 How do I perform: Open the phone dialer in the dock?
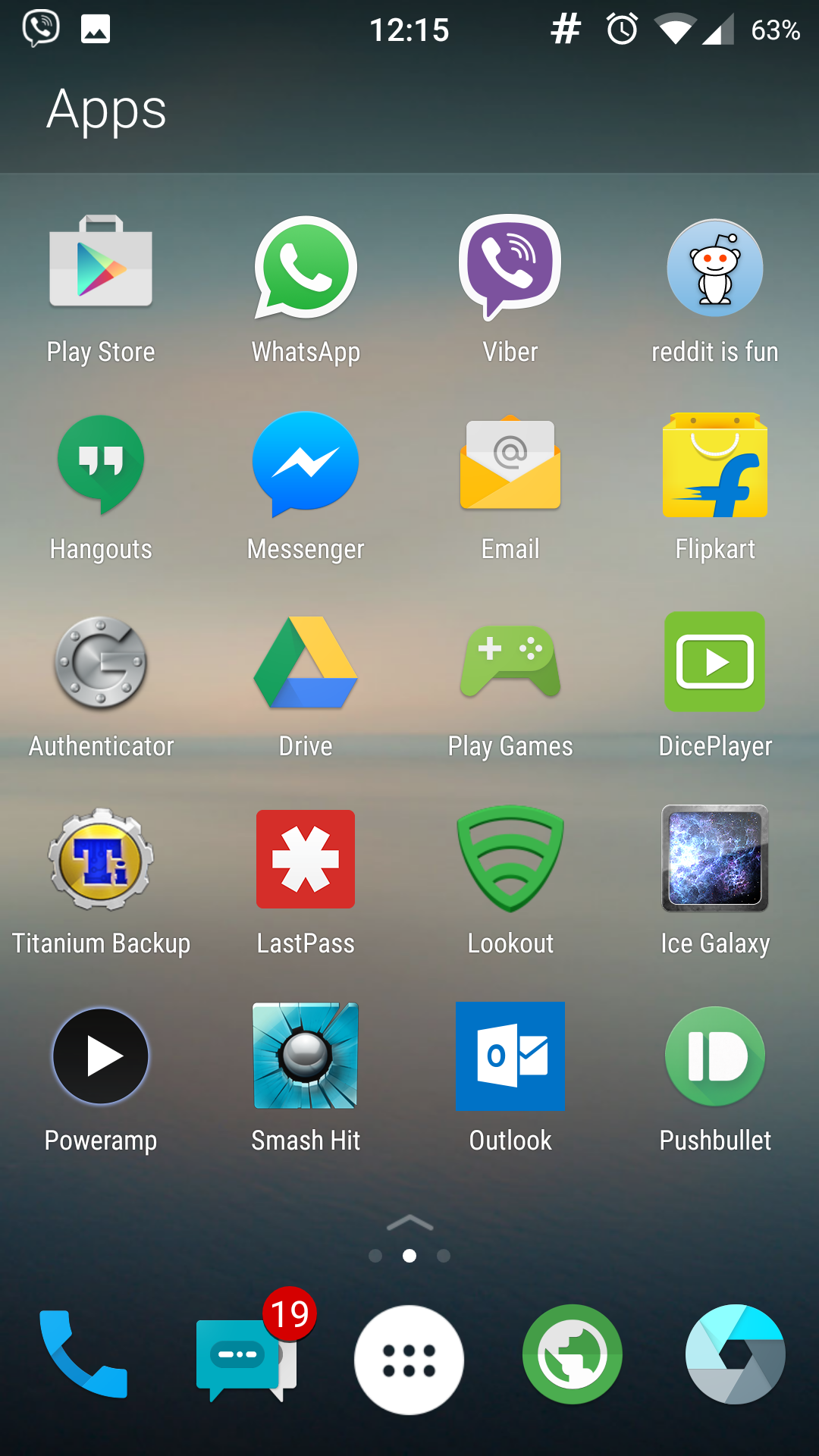tap(83, 1354)
